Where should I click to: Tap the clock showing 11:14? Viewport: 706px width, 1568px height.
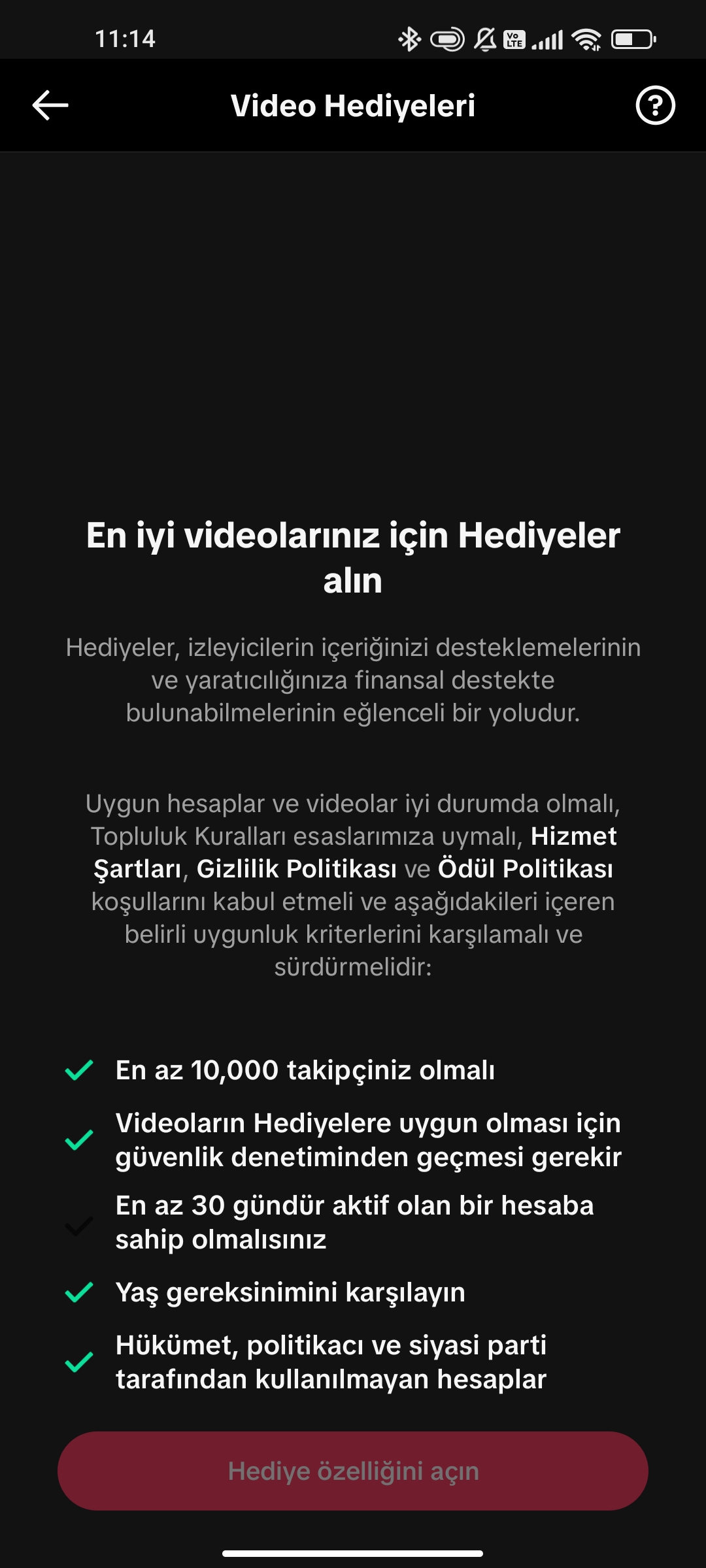tap(126, 39)
